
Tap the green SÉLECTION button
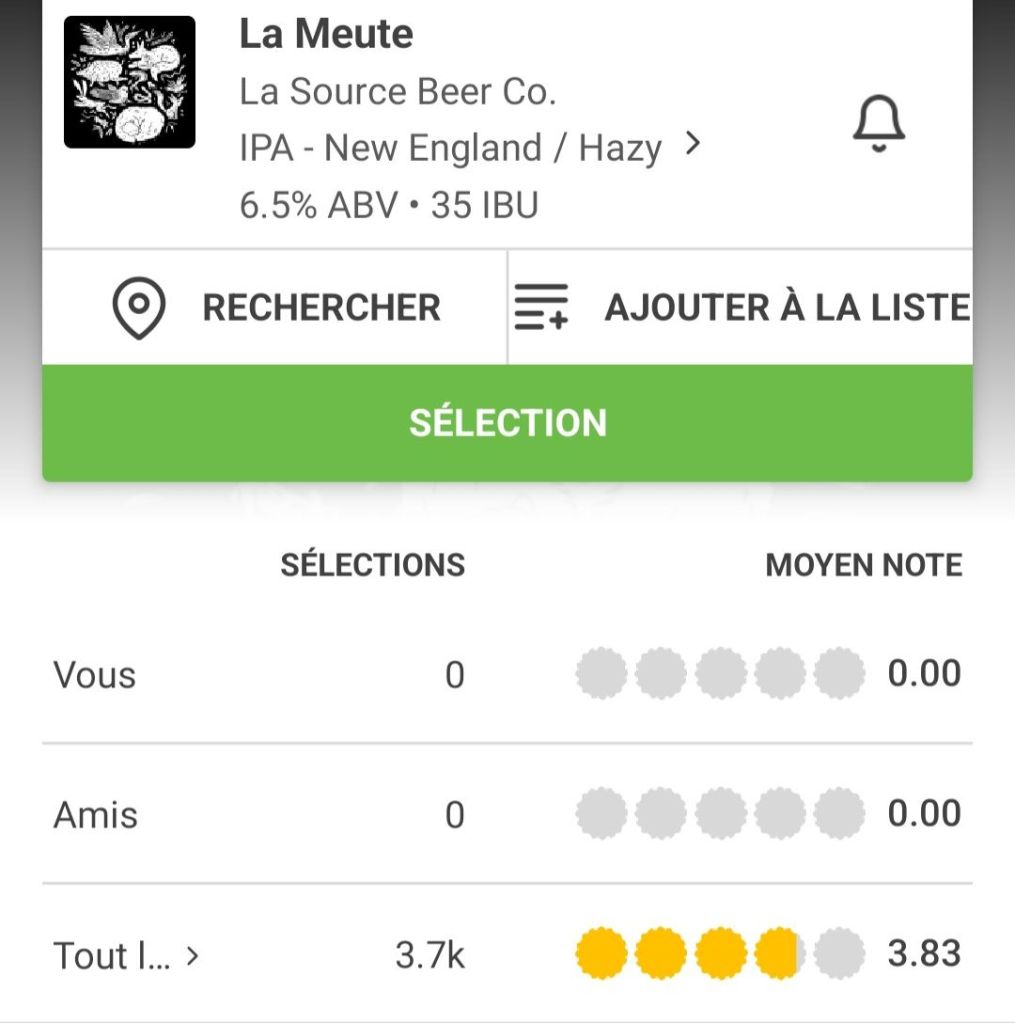tap(507, 423)
